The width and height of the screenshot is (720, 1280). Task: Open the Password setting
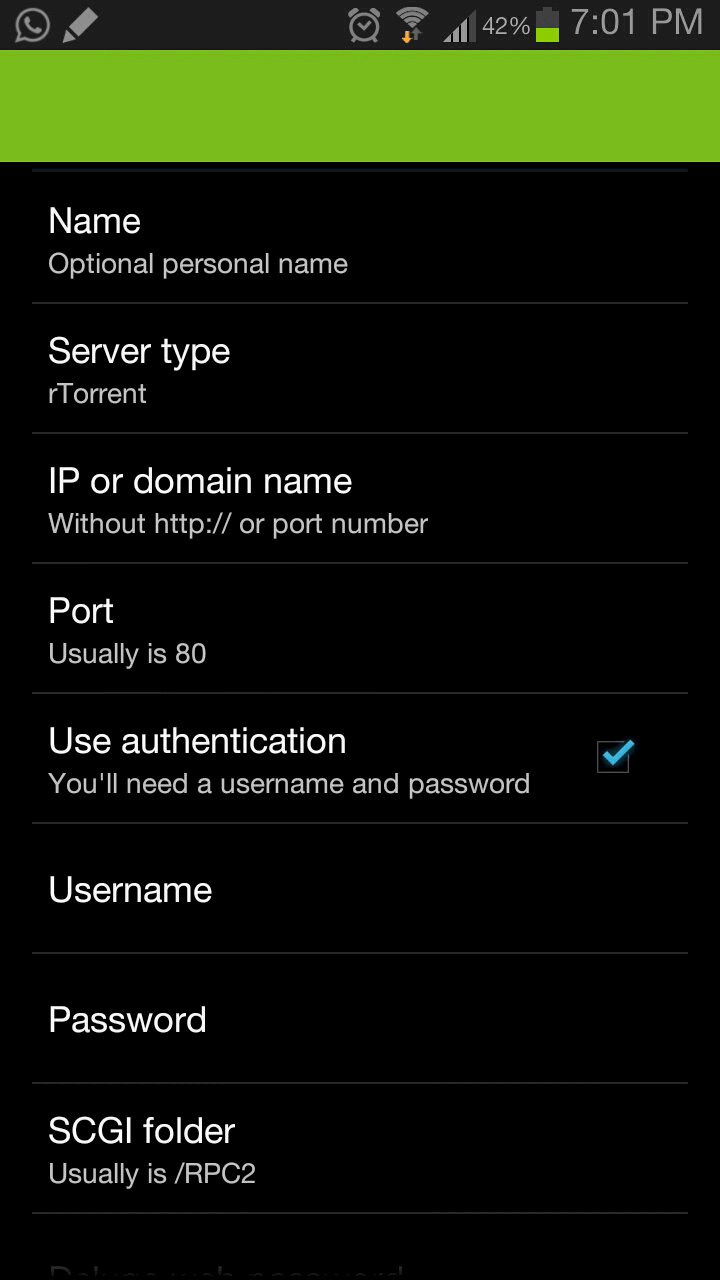360,1020
